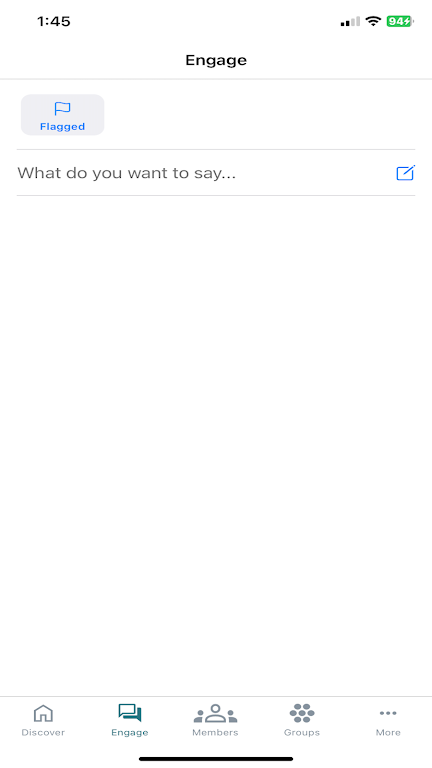Go to the Members tab
This screenshot has width=432, height=768.
coord(215,720)
